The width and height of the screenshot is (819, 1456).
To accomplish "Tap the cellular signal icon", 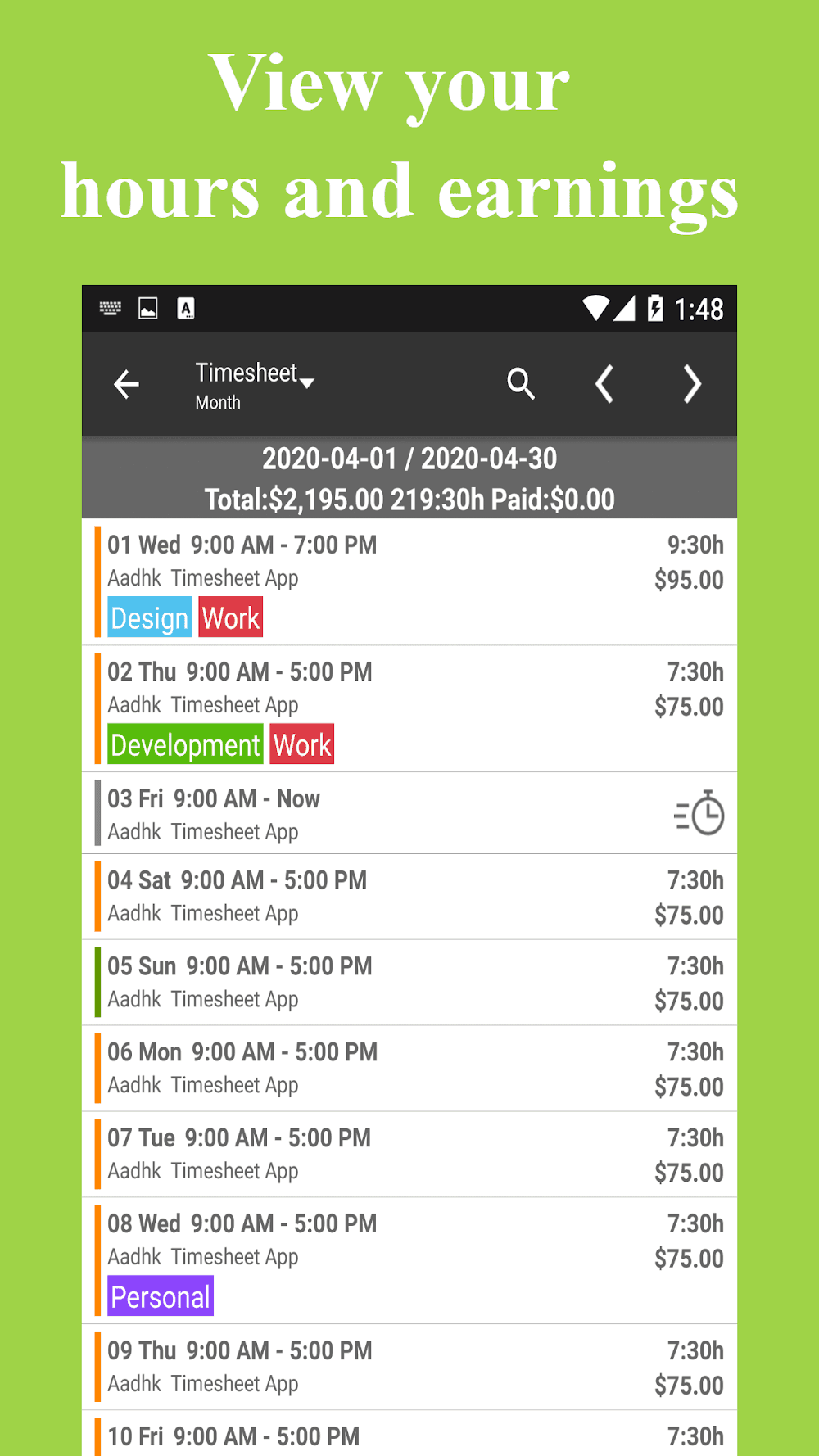I will pos(624,309).
